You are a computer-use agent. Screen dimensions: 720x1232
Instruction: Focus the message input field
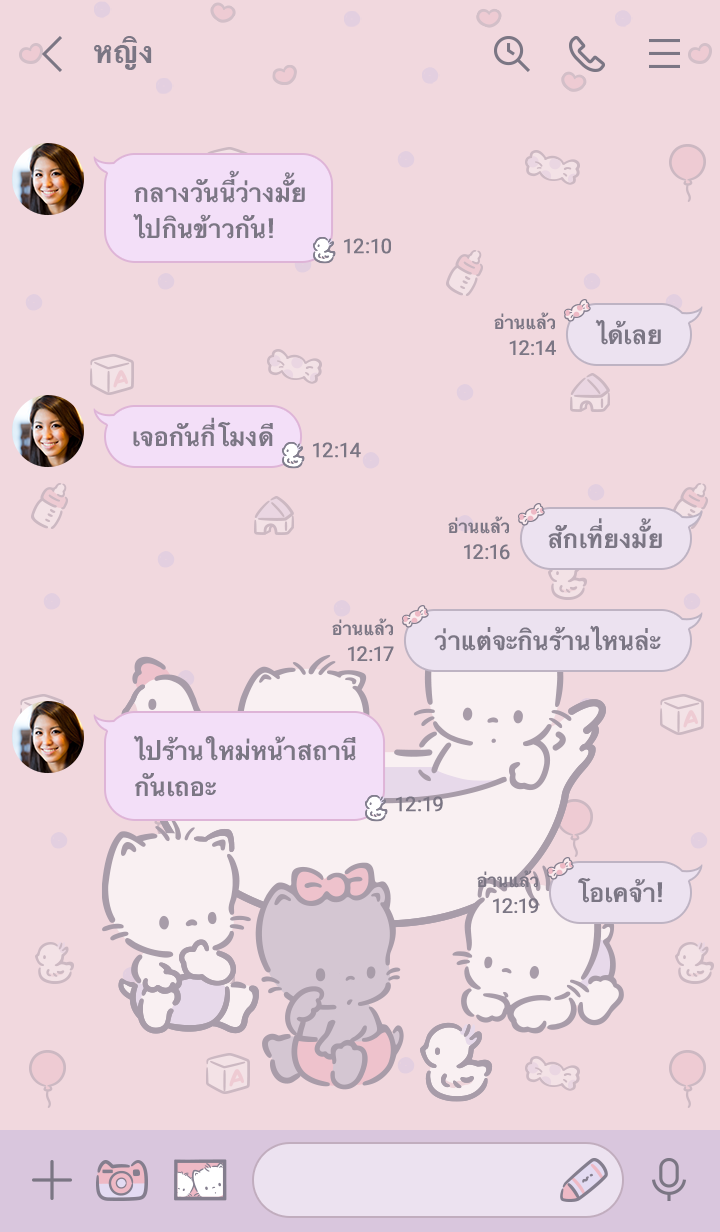400,1181
